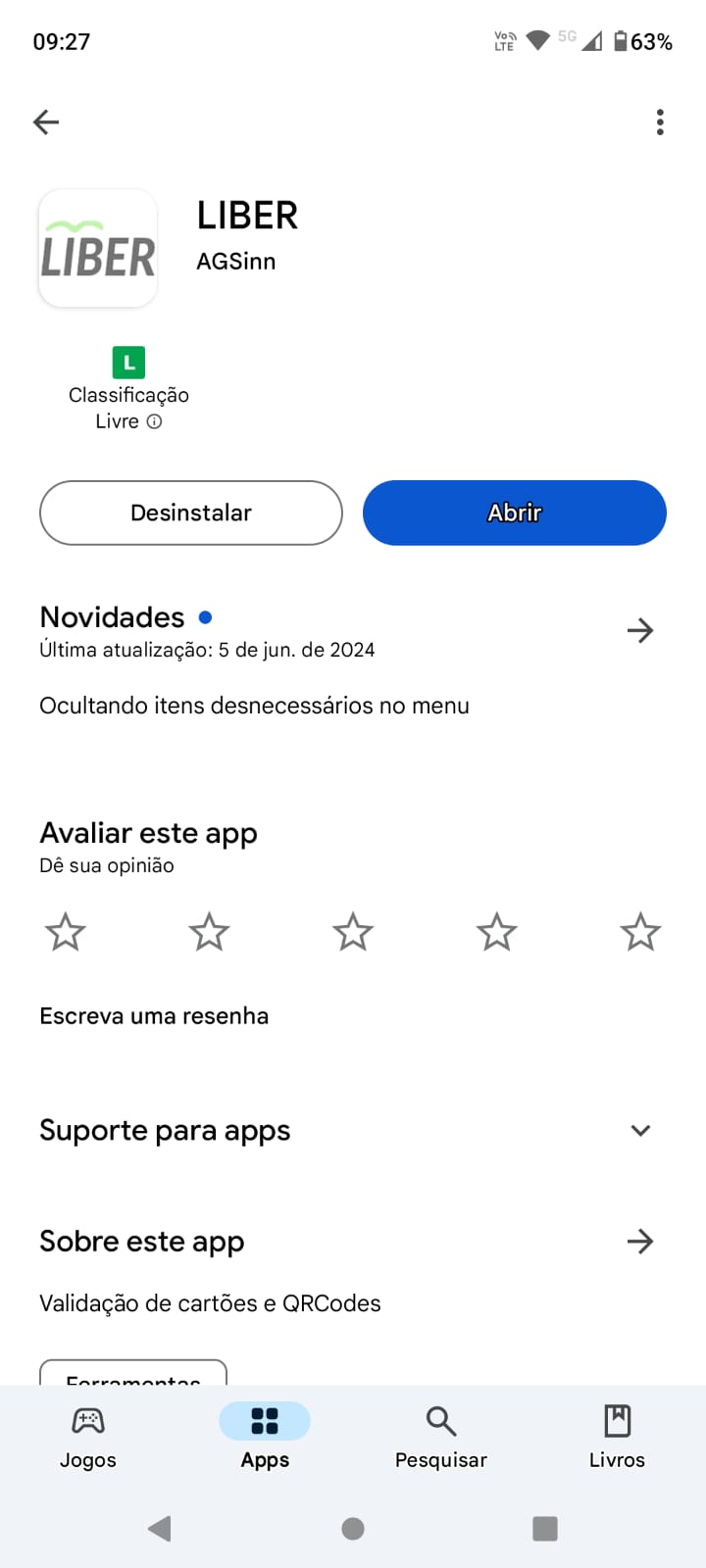This screenshot has height=1568, width=706.
Task: Switch to the Apps tab
Action: (x=265, y=1436)
